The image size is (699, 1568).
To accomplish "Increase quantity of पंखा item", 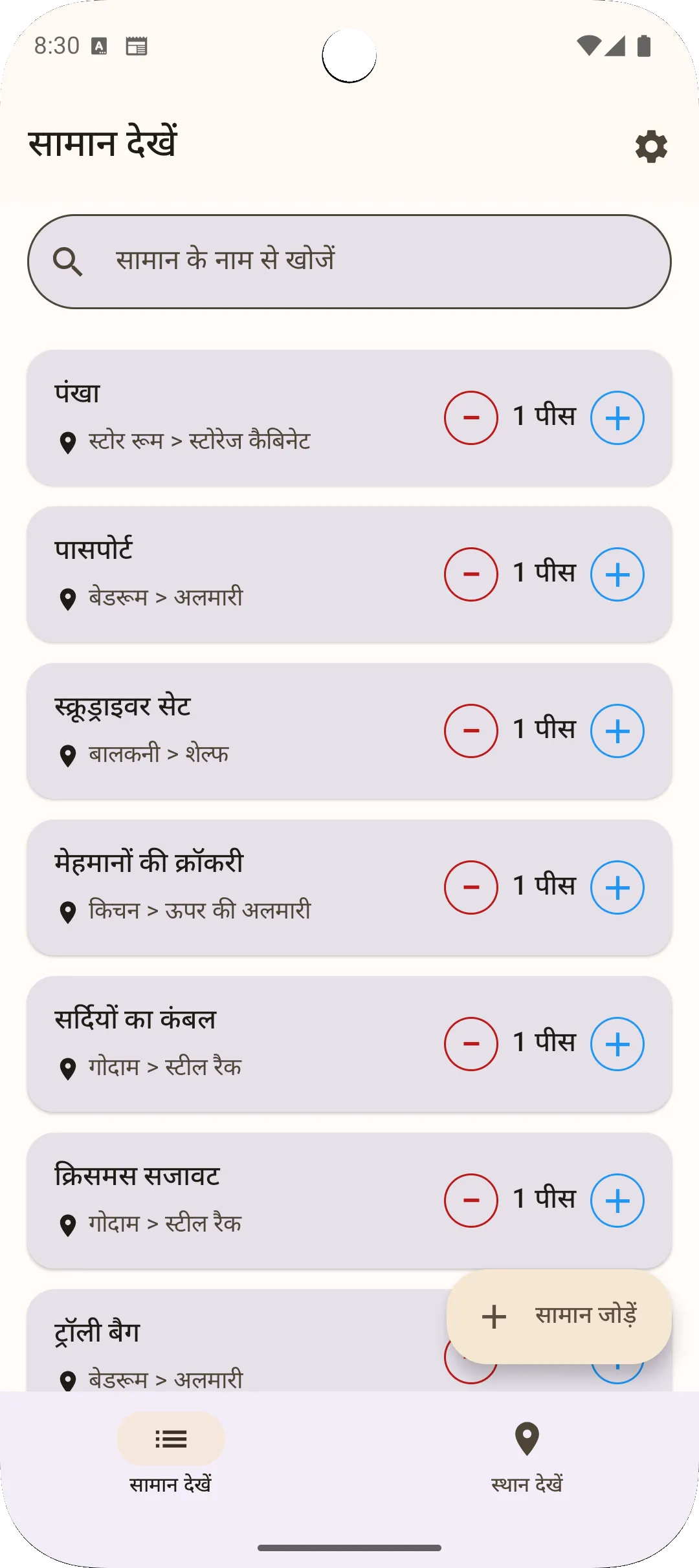I will 617,417.
